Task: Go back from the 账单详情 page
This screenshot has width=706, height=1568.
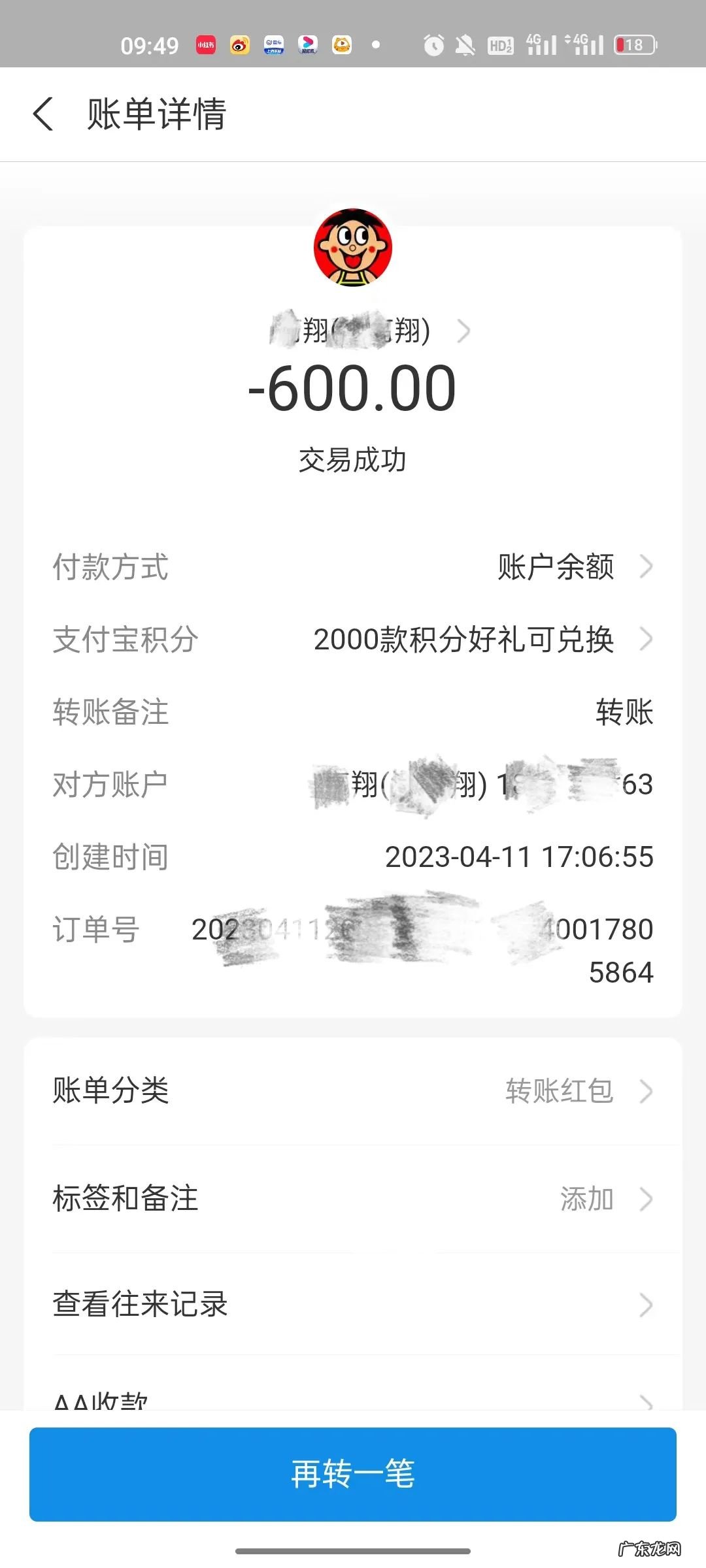Action: click(43, 114)
